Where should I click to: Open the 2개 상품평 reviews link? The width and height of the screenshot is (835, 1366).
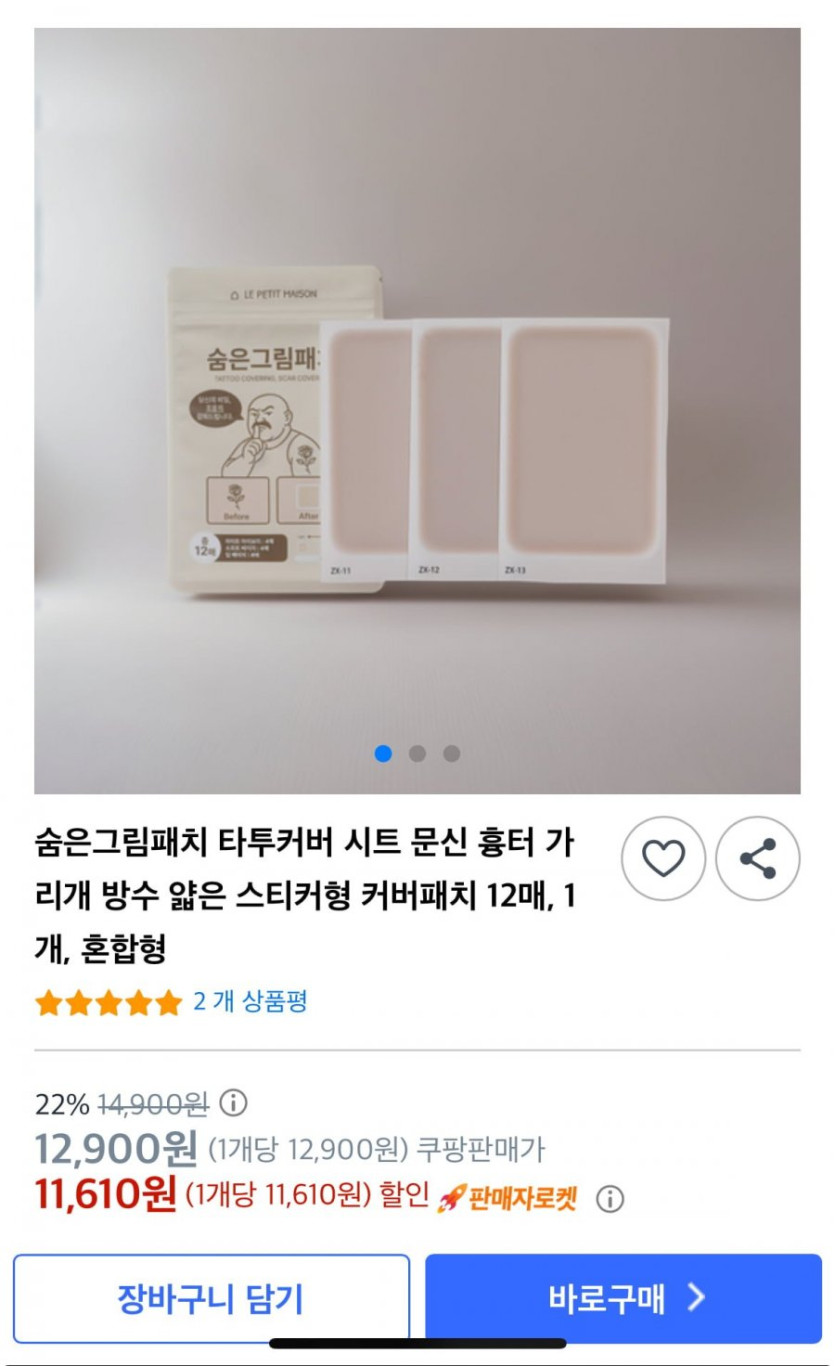click(250, 1001)
